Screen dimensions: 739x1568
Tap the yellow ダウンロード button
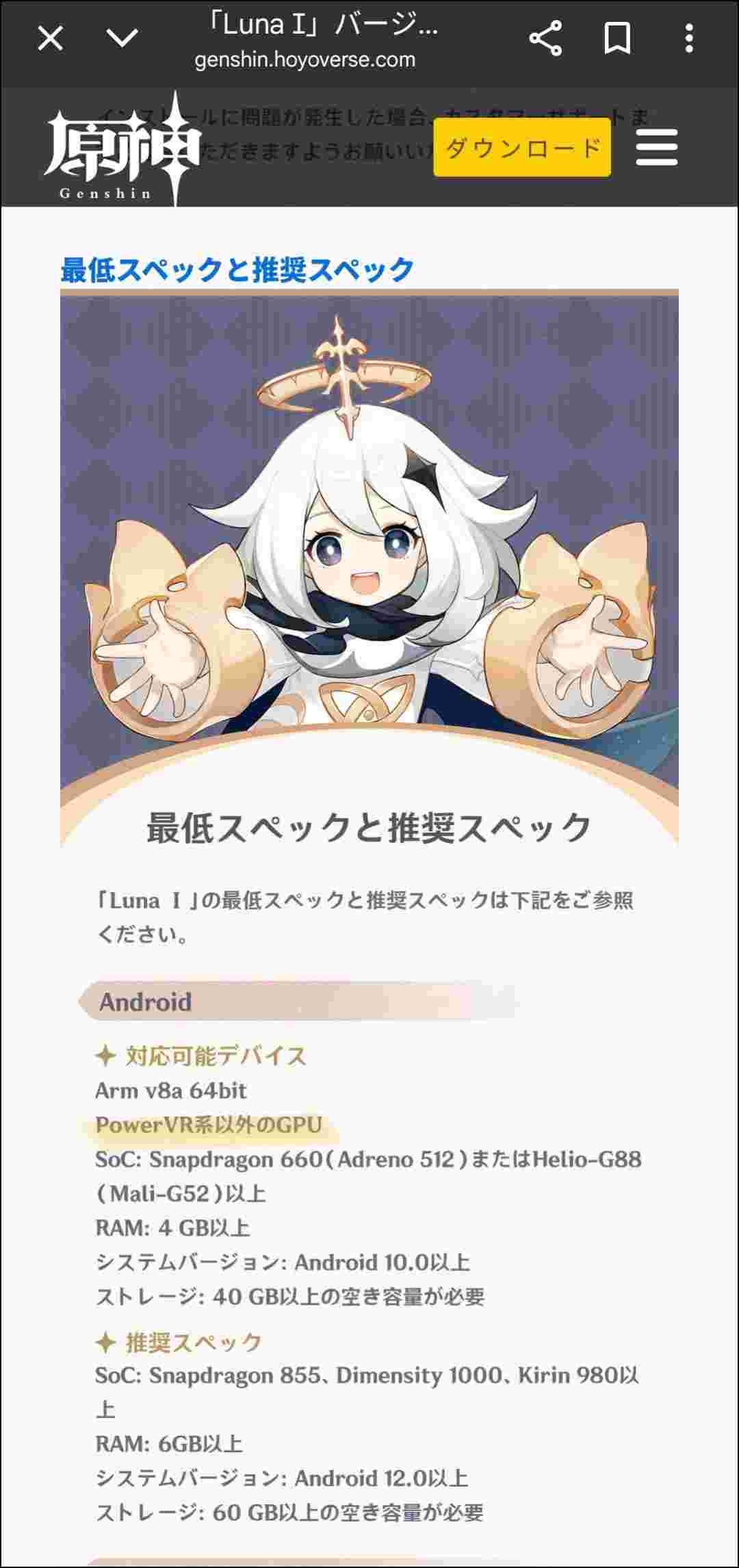pyautogui.click(x=522, y=147)
